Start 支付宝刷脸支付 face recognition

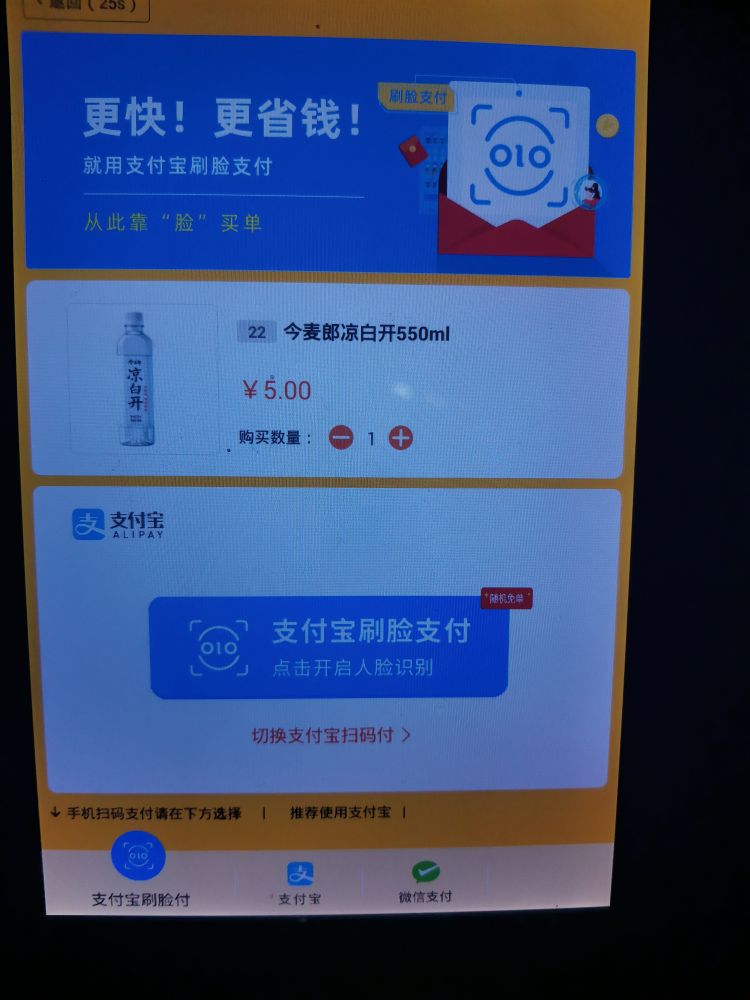329,647
